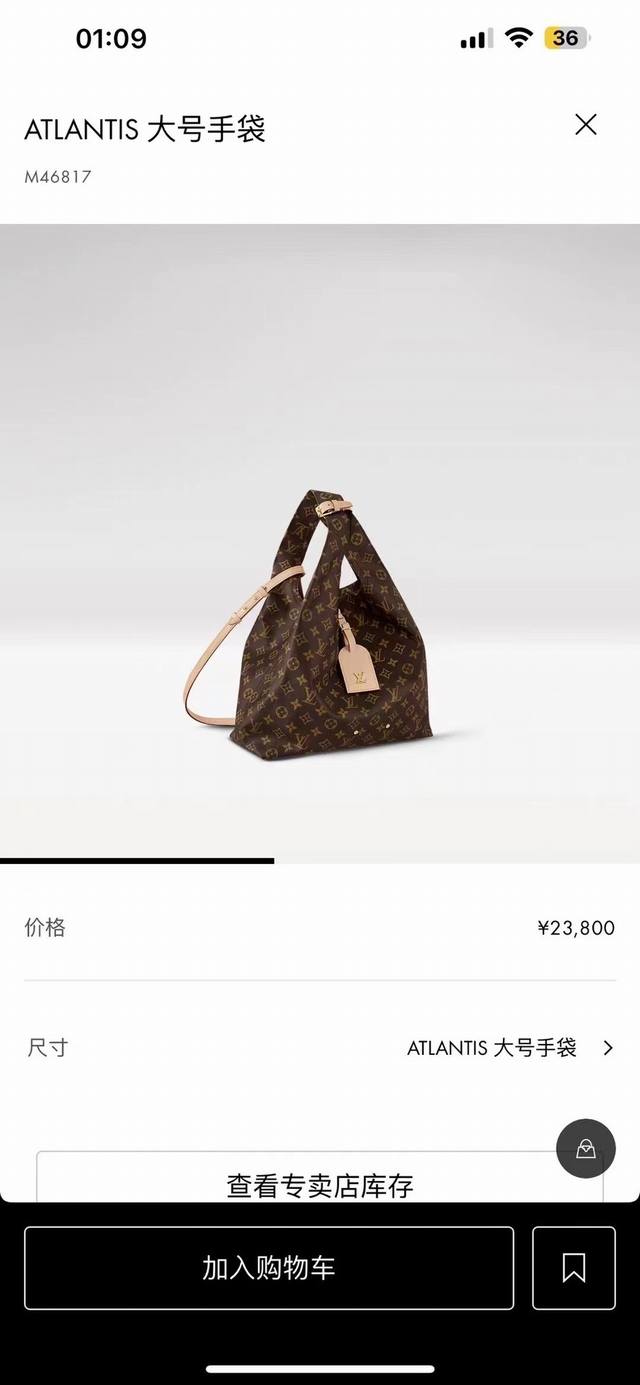Close the ATLANTIS product detail sheet
The image size is (640, 1385).
[585, 125]
